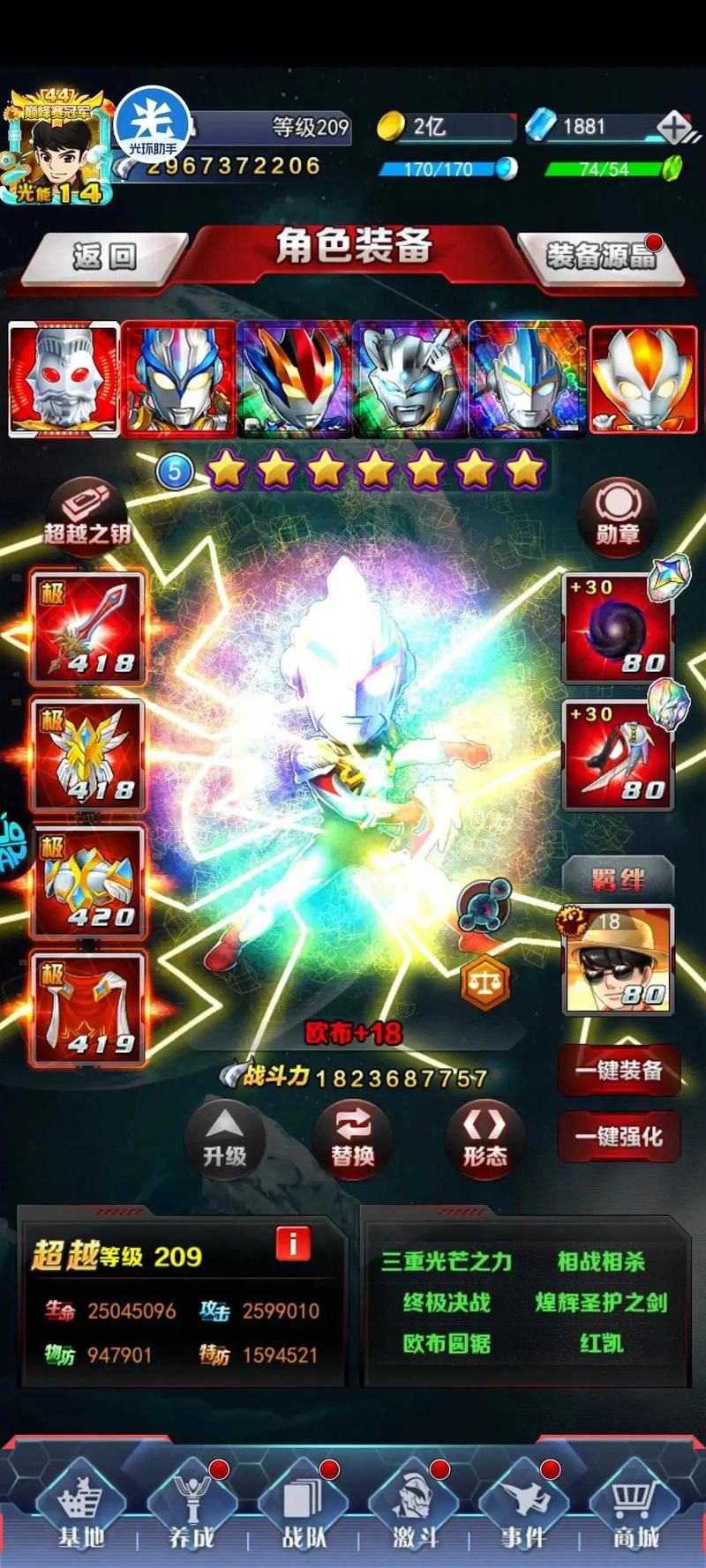Screen dimensions: 706x1568
Task: Tap the 替换 replace button
Action: pos(353,1138)
